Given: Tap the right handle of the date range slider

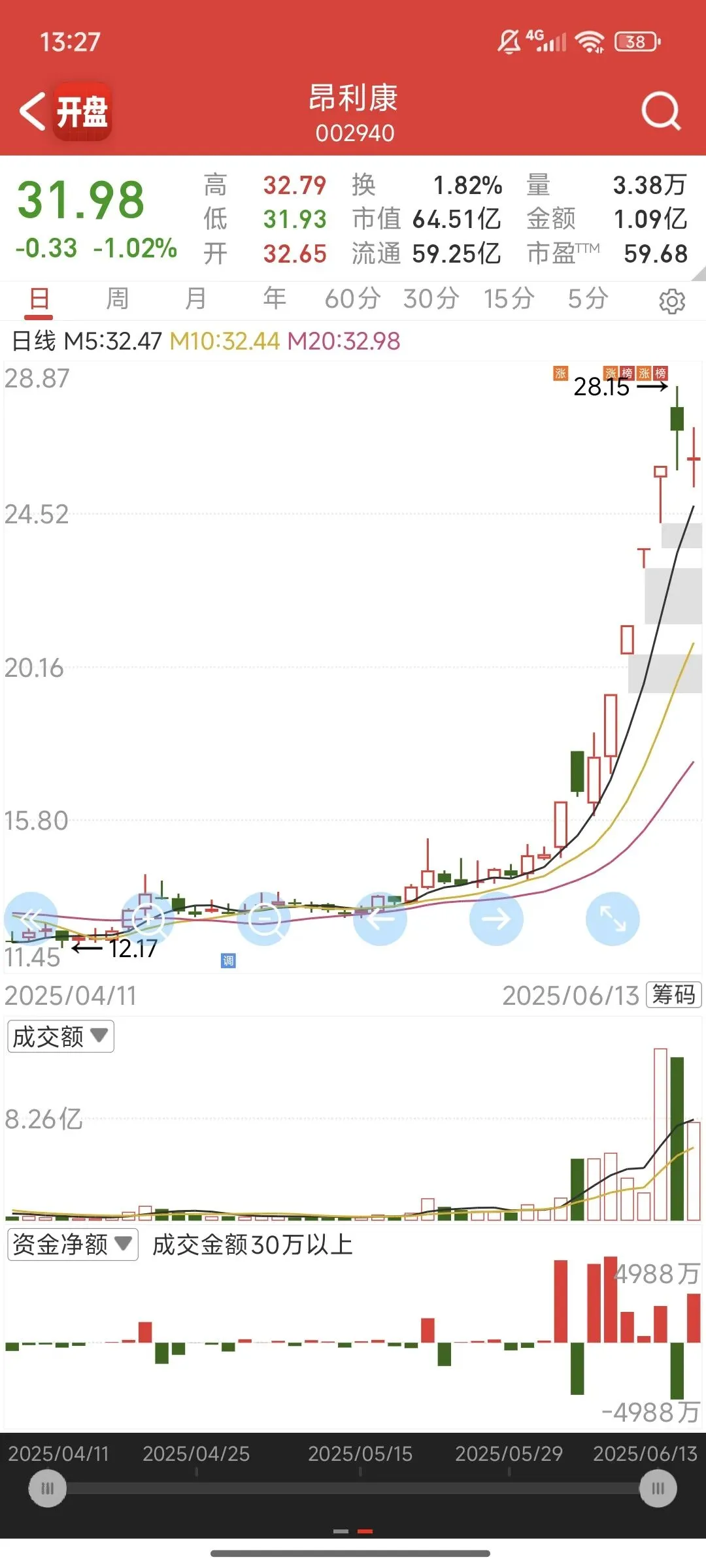Looking at the screenshot, I should (x=658, y=1488).
